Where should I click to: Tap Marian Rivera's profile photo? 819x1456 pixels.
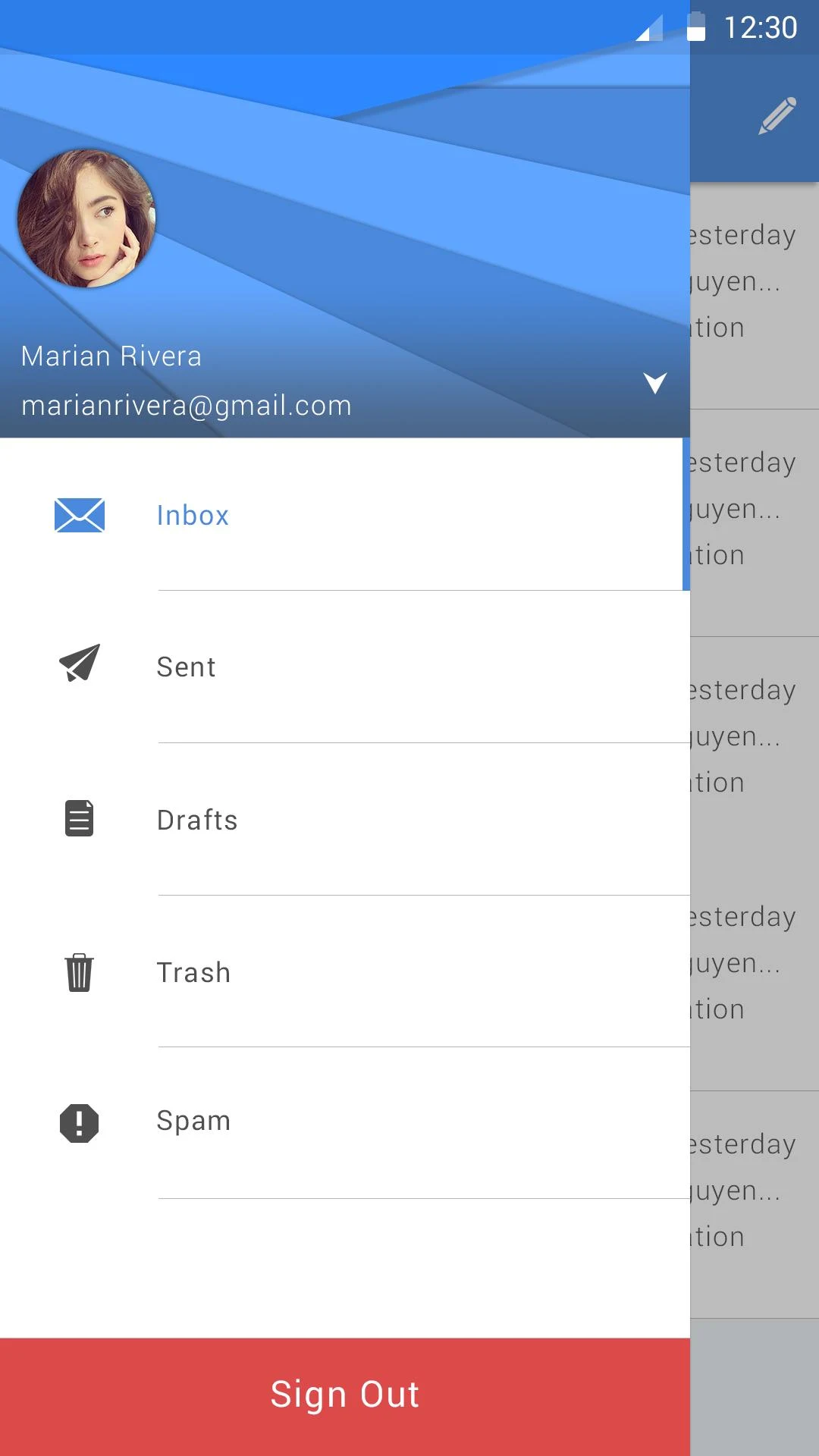coord(86,218)
